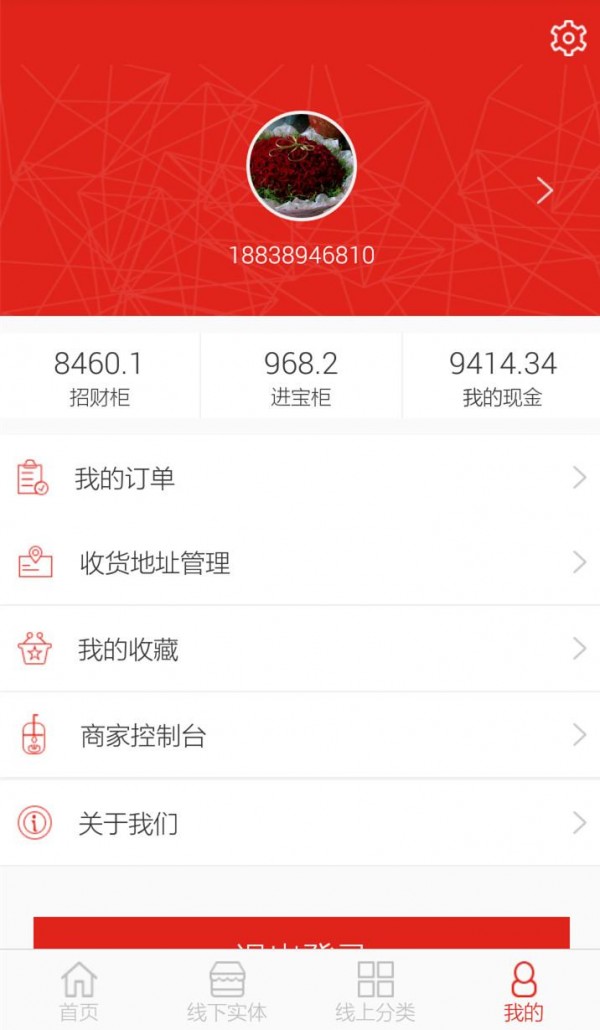View 我的收藏
The image size is (600, 1030).
[300, 650]
